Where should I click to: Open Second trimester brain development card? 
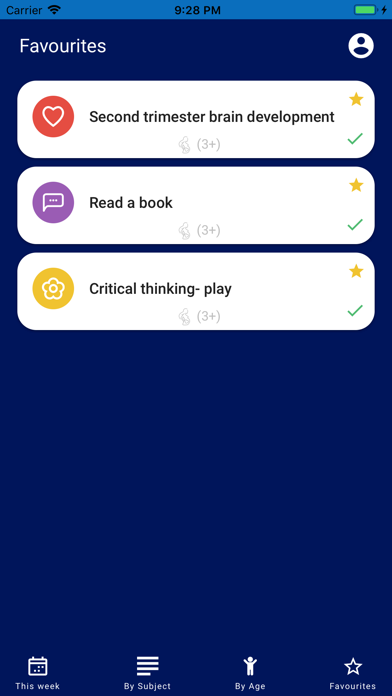(196, 119)
